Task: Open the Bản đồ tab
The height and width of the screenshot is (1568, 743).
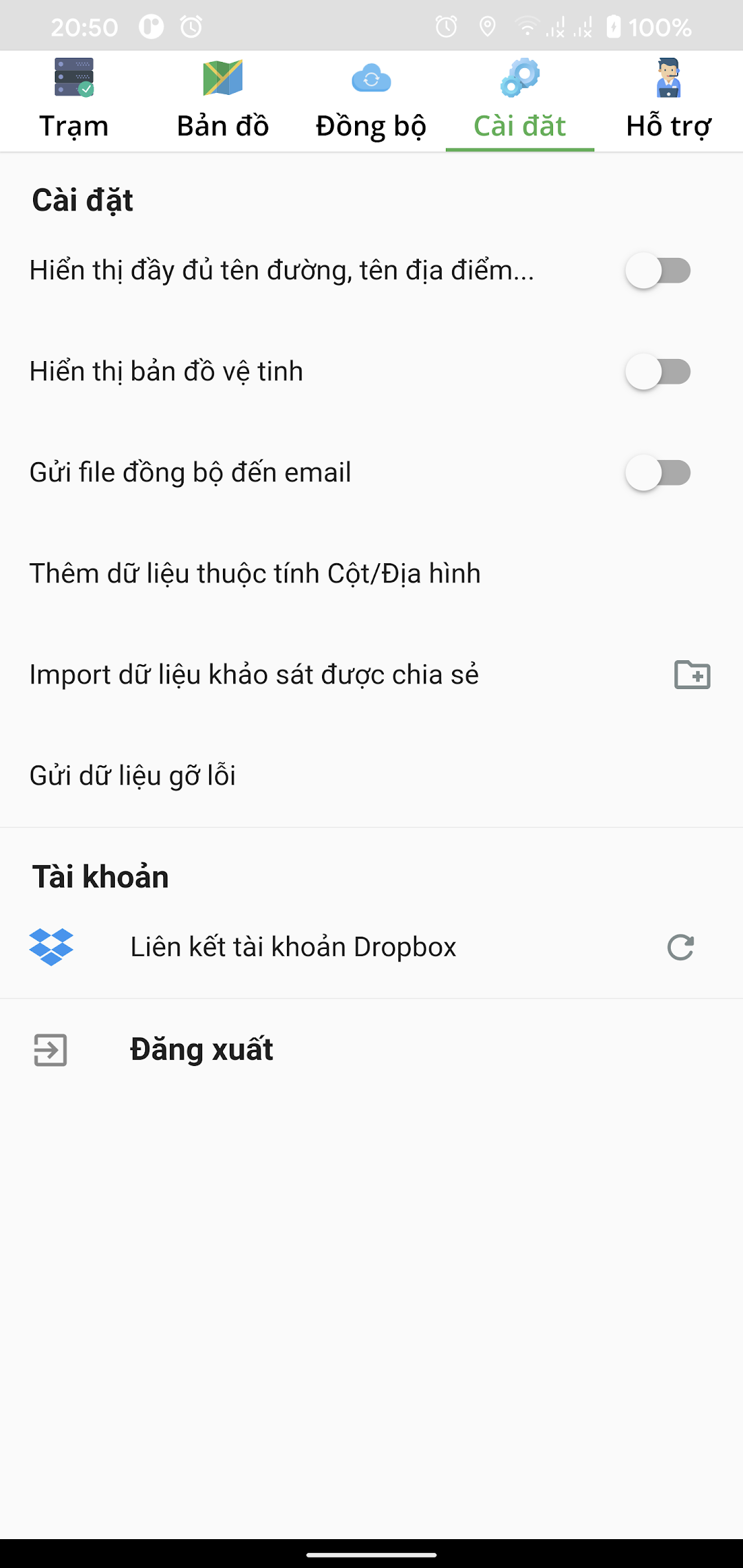Action: [223, 101]
